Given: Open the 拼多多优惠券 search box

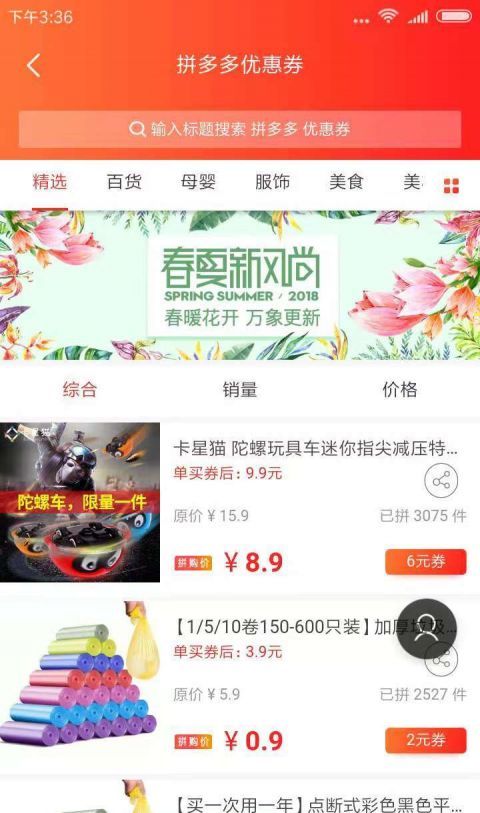Looking at the screenshot, I should (239, 129).
